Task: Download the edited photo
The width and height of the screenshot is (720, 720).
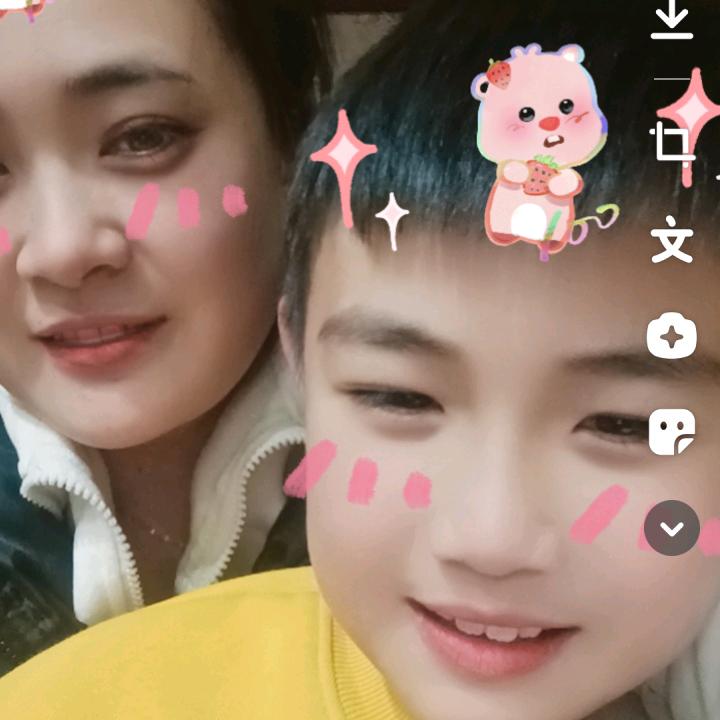Action: pyautogui.click(x=672, y=20)
